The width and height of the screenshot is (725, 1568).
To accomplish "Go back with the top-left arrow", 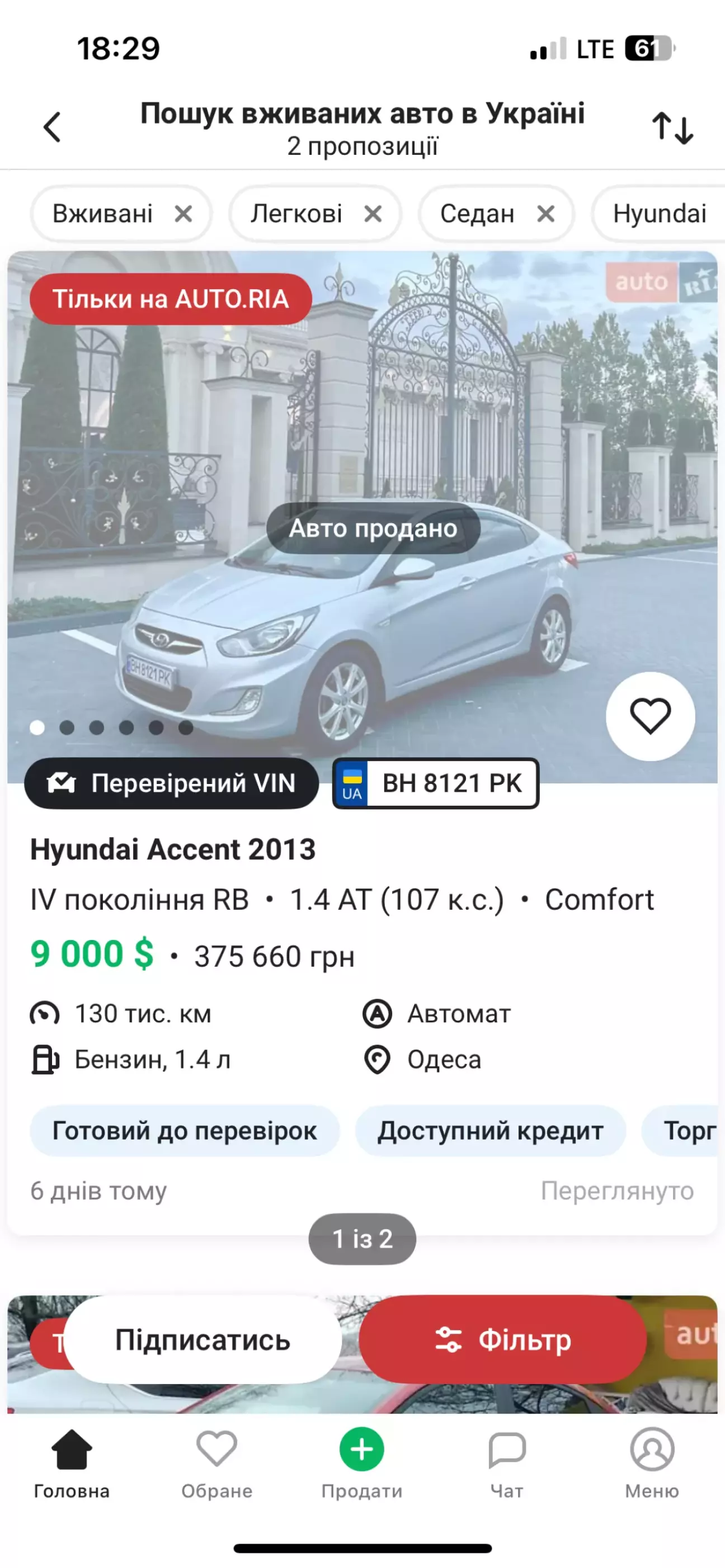I will (53, 127).
